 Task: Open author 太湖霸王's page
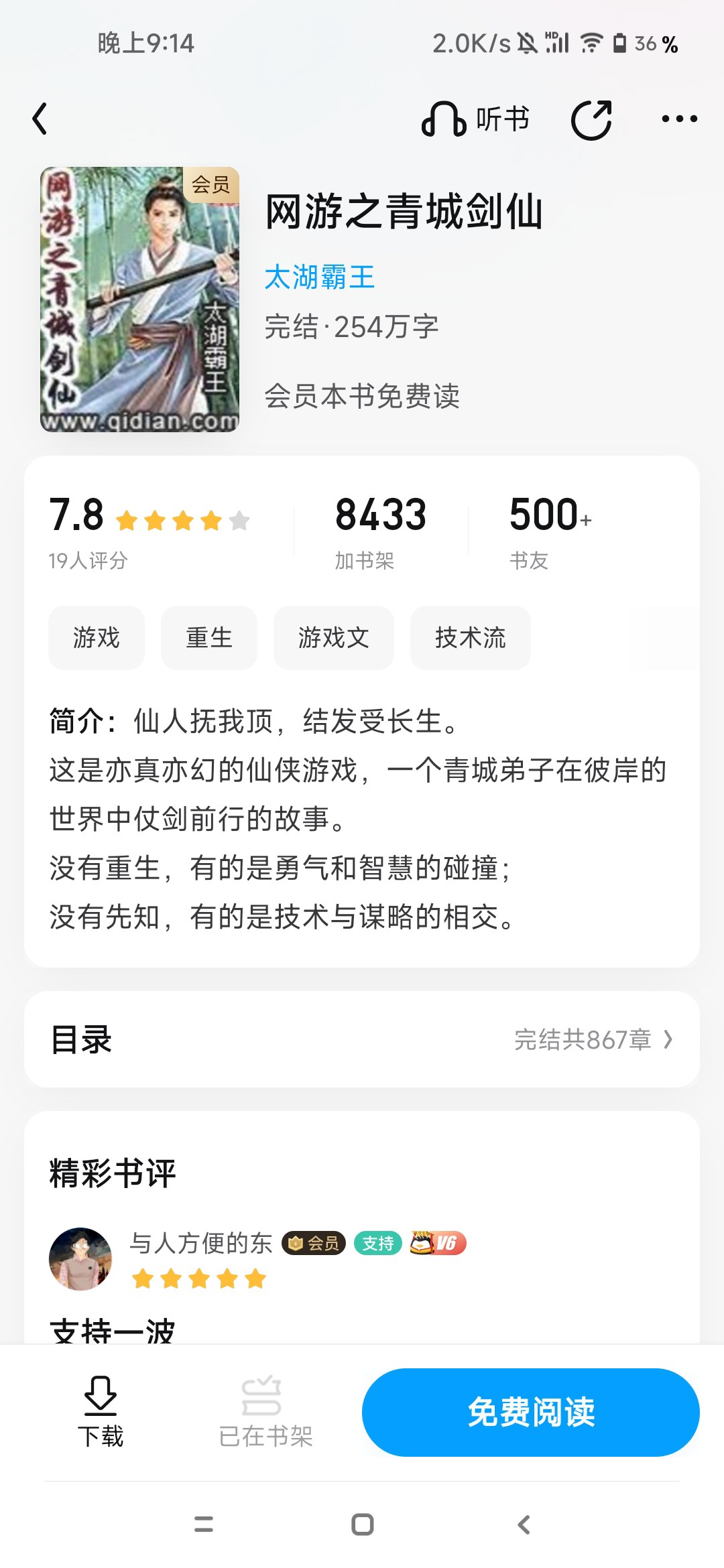[x=320, y=277]
